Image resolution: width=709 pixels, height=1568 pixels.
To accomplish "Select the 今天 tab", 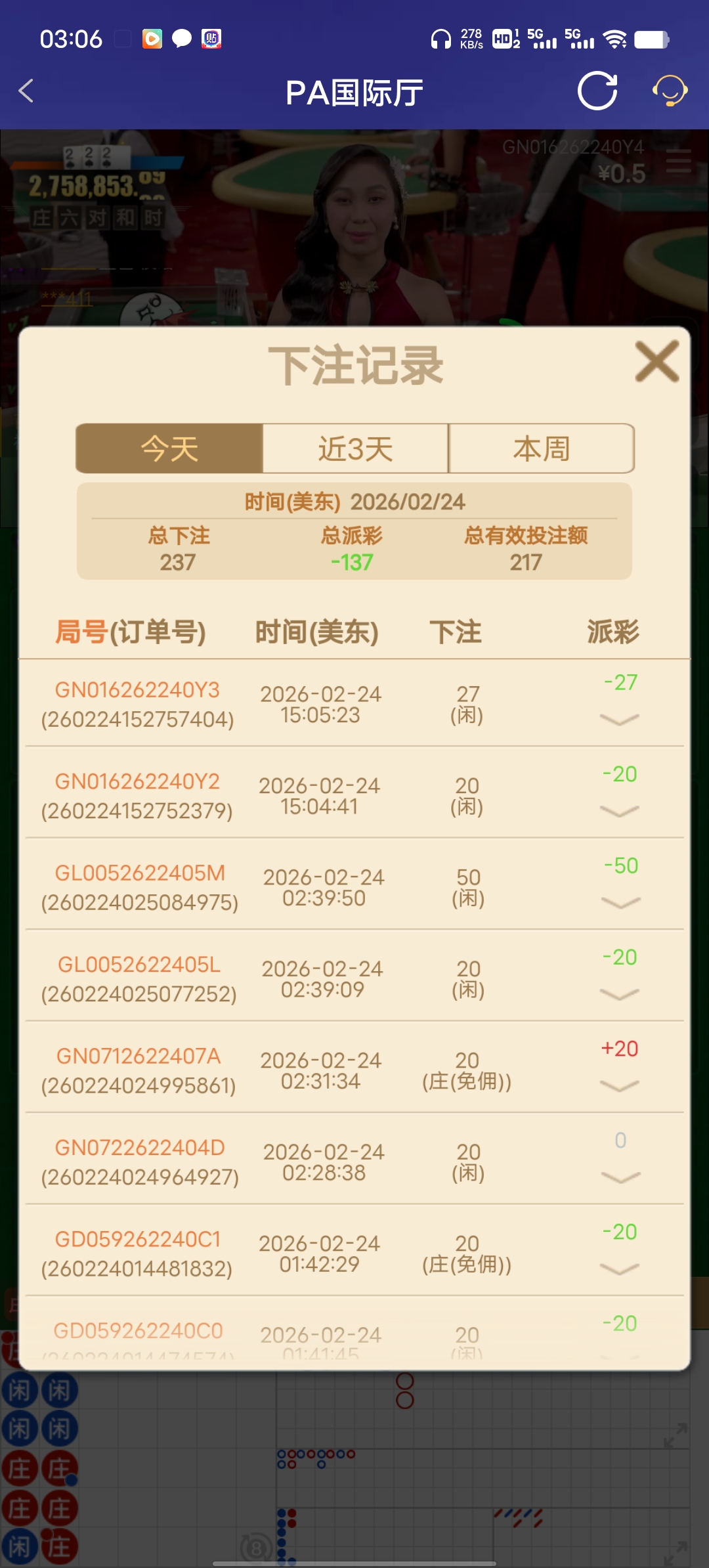I will [169, 448].
